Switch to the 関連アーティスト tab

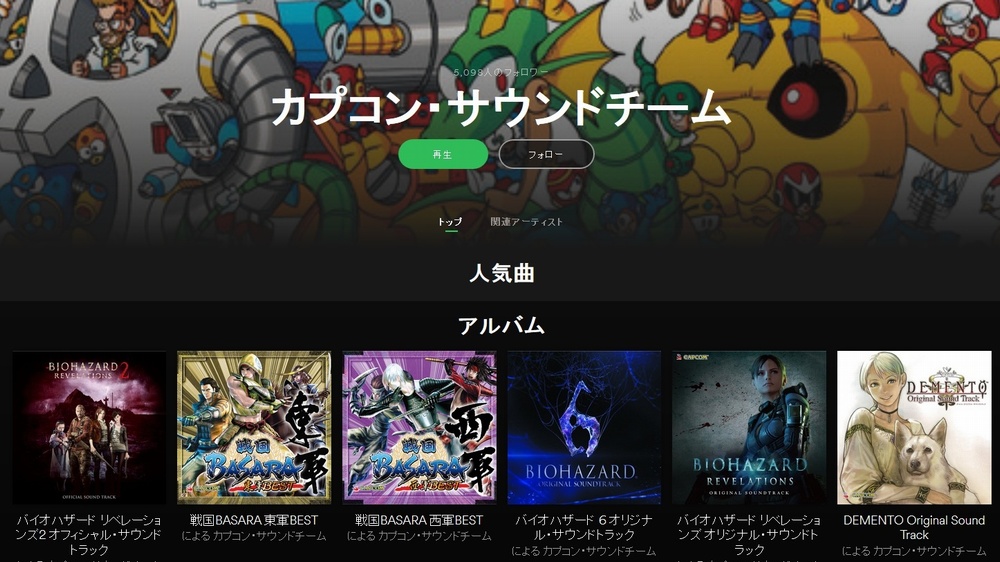click(x=526, y=222)
